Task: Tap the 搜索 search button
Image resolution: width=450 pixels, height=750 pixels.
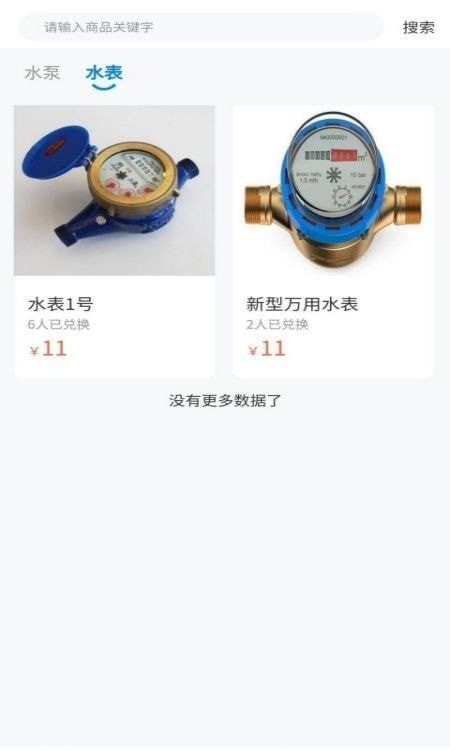Action: [418, 27]
